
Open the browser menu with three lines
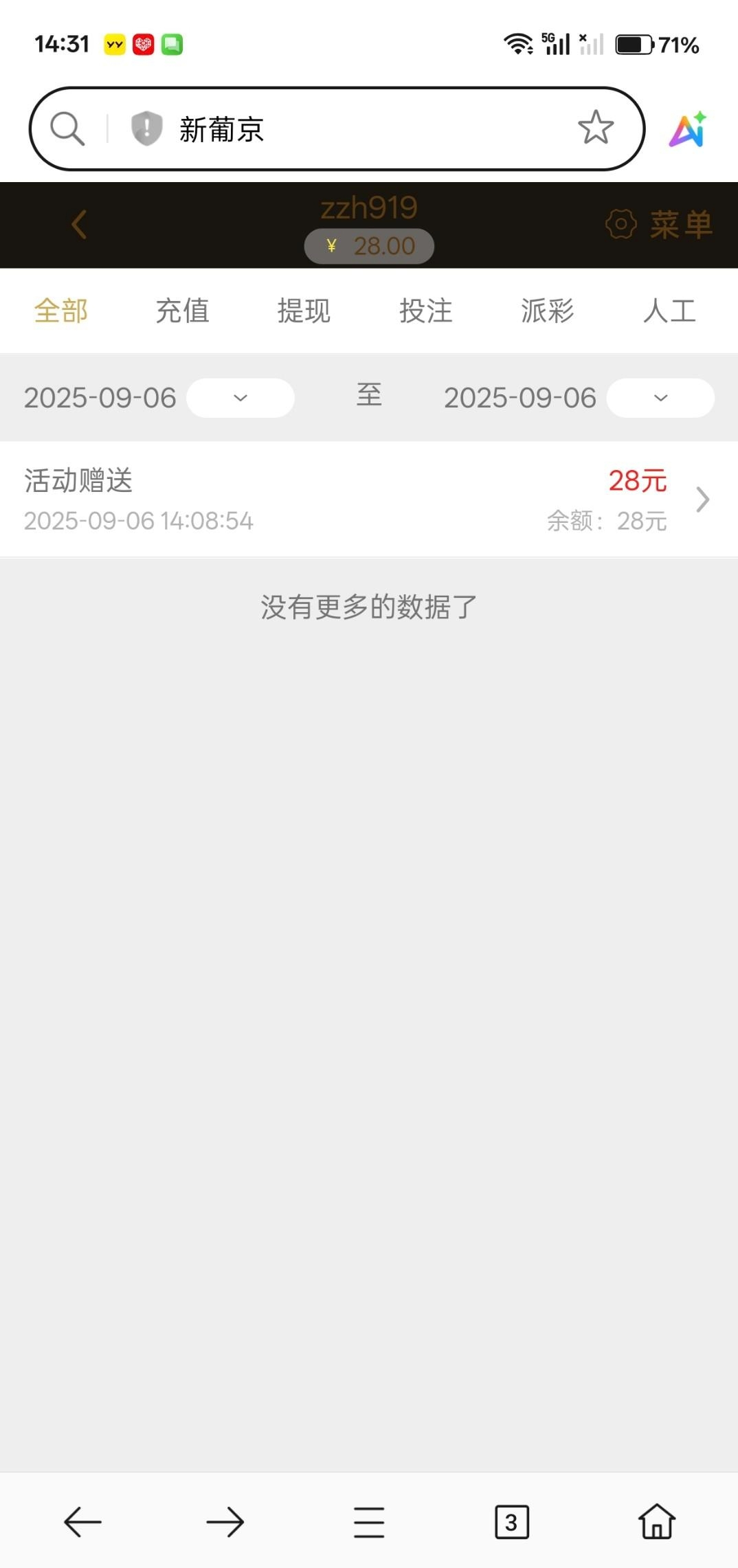click(x=369, y=1522)
